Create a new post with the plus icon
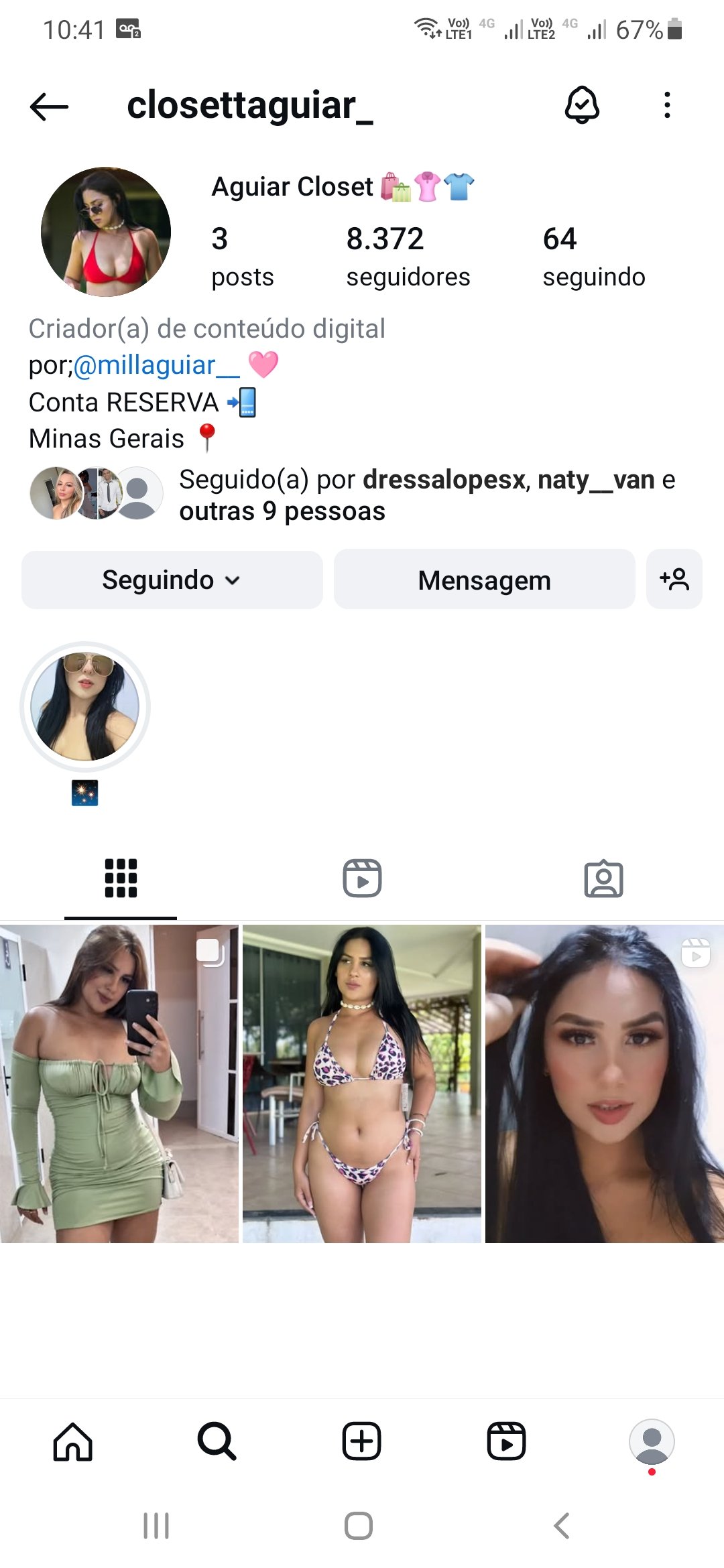 tap(362, 1441)
